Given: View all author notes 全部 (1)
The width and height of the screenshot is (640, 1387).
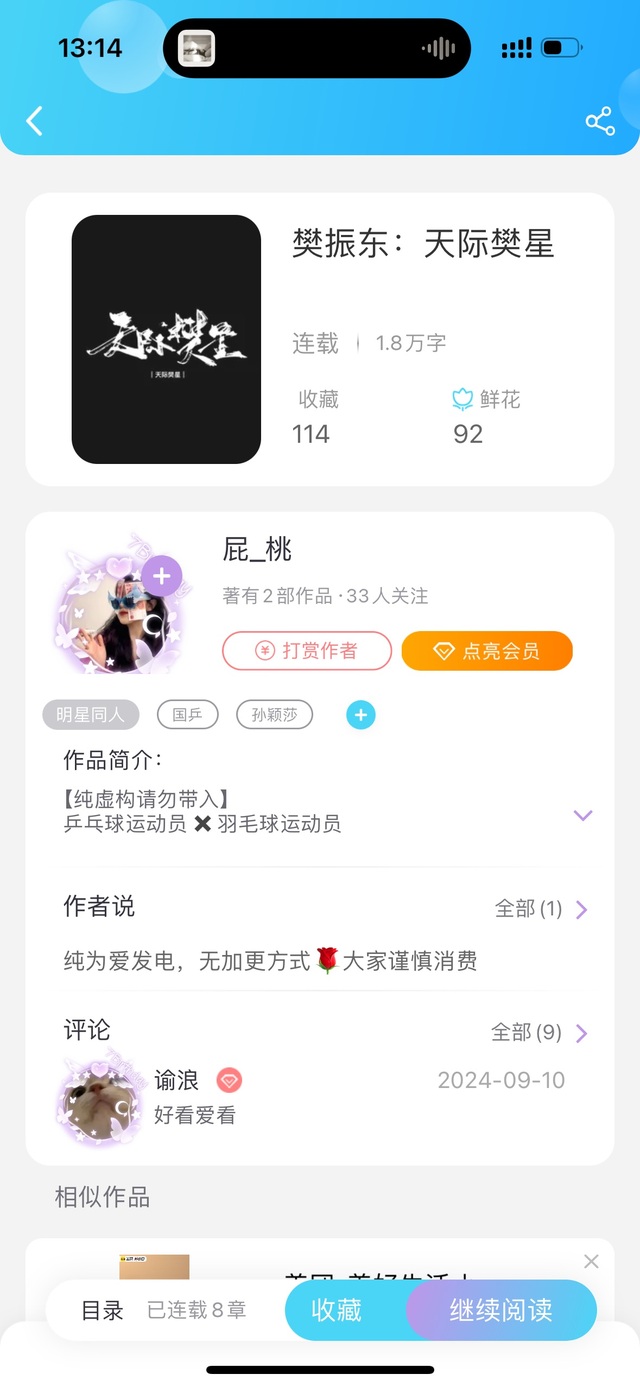Looking at the screenshot, I should pos(542,909).
